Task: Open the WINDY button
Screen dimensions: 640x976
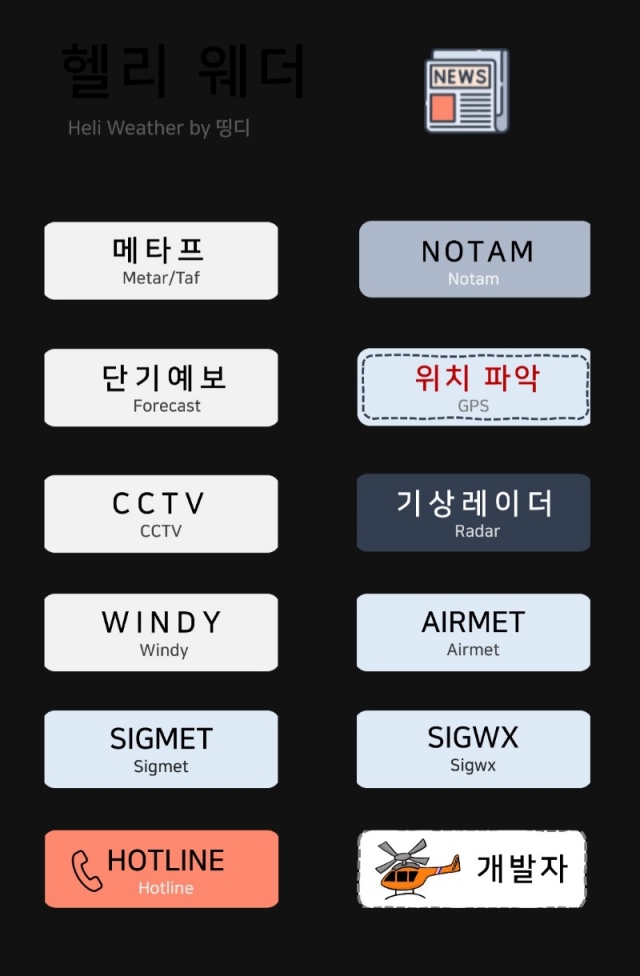Action: [x=161, y=633]
